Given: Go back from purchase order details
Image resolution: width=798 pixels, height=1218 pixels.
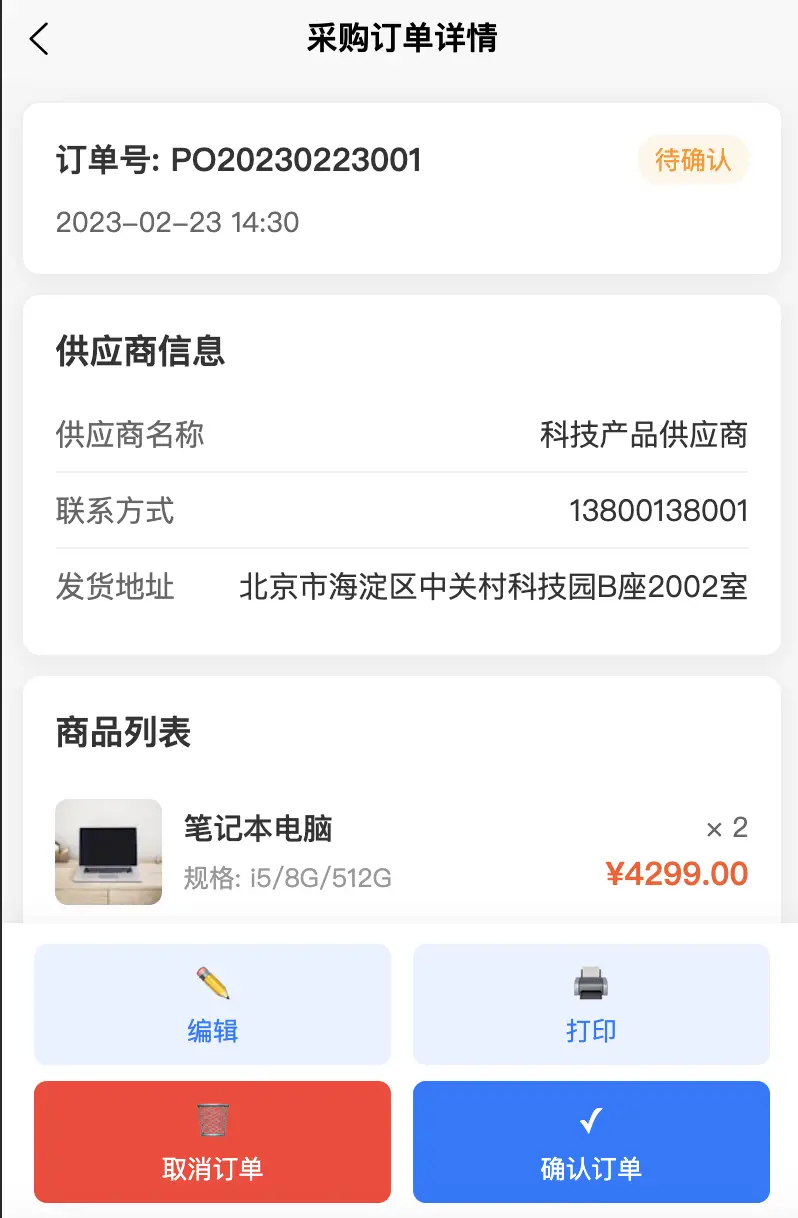Looking at the screenshot, I should pyautogui.click(x=39, y=39).
